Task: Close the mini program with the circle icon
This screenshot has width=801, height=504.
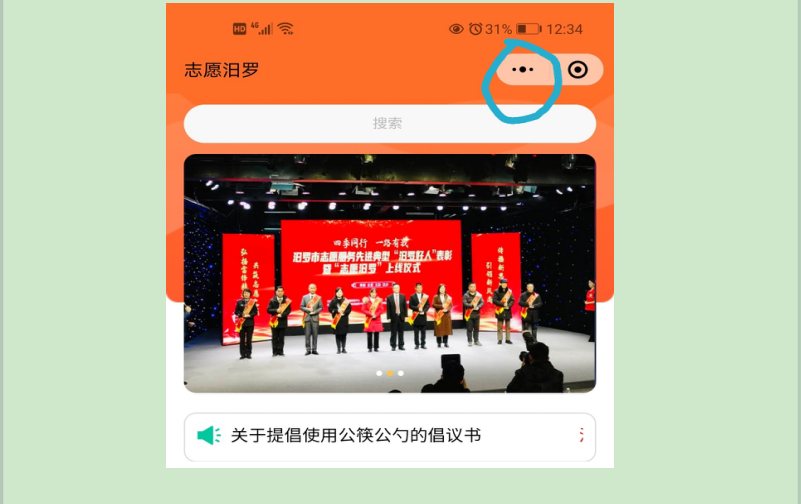Action: (577, 70)
